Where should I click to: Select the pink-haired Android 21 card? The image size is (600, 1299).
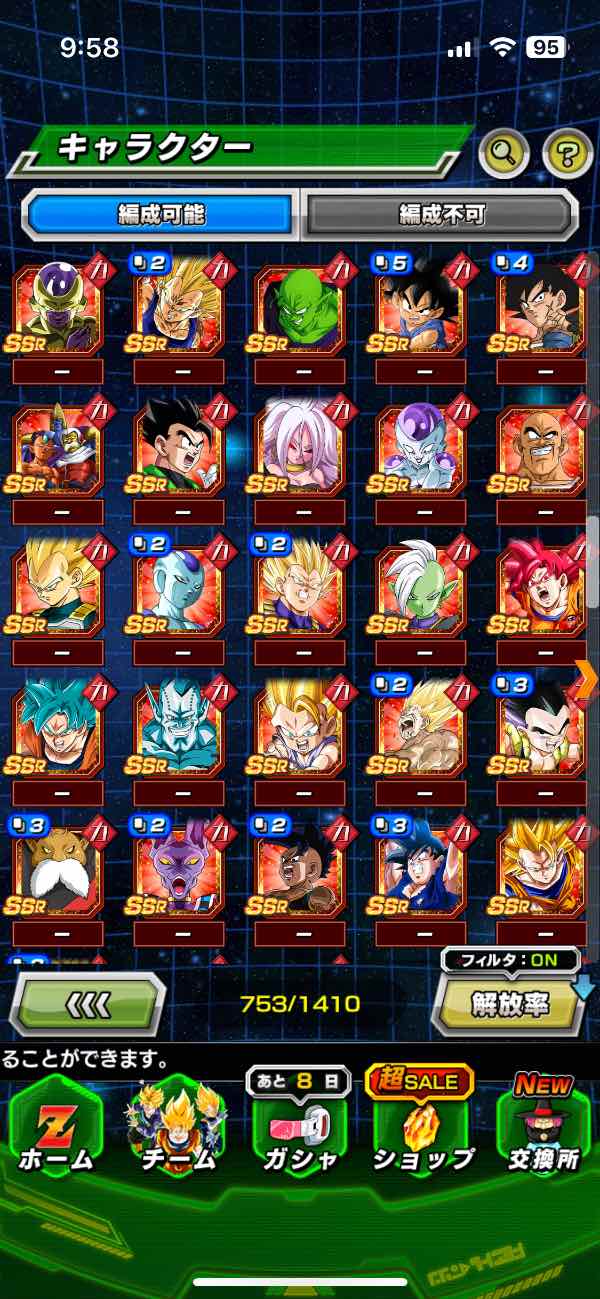tap(299, 449)
